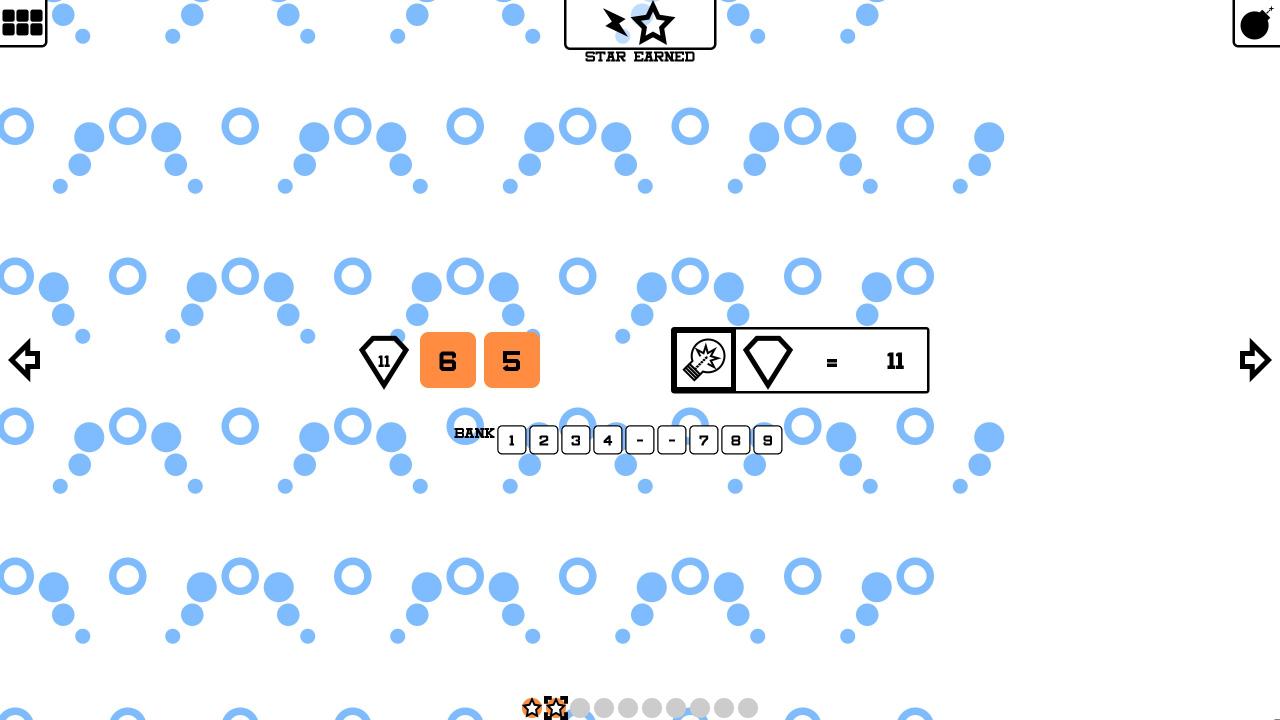
Task: Pick number 1 from the bank
Action: (511, 440)
